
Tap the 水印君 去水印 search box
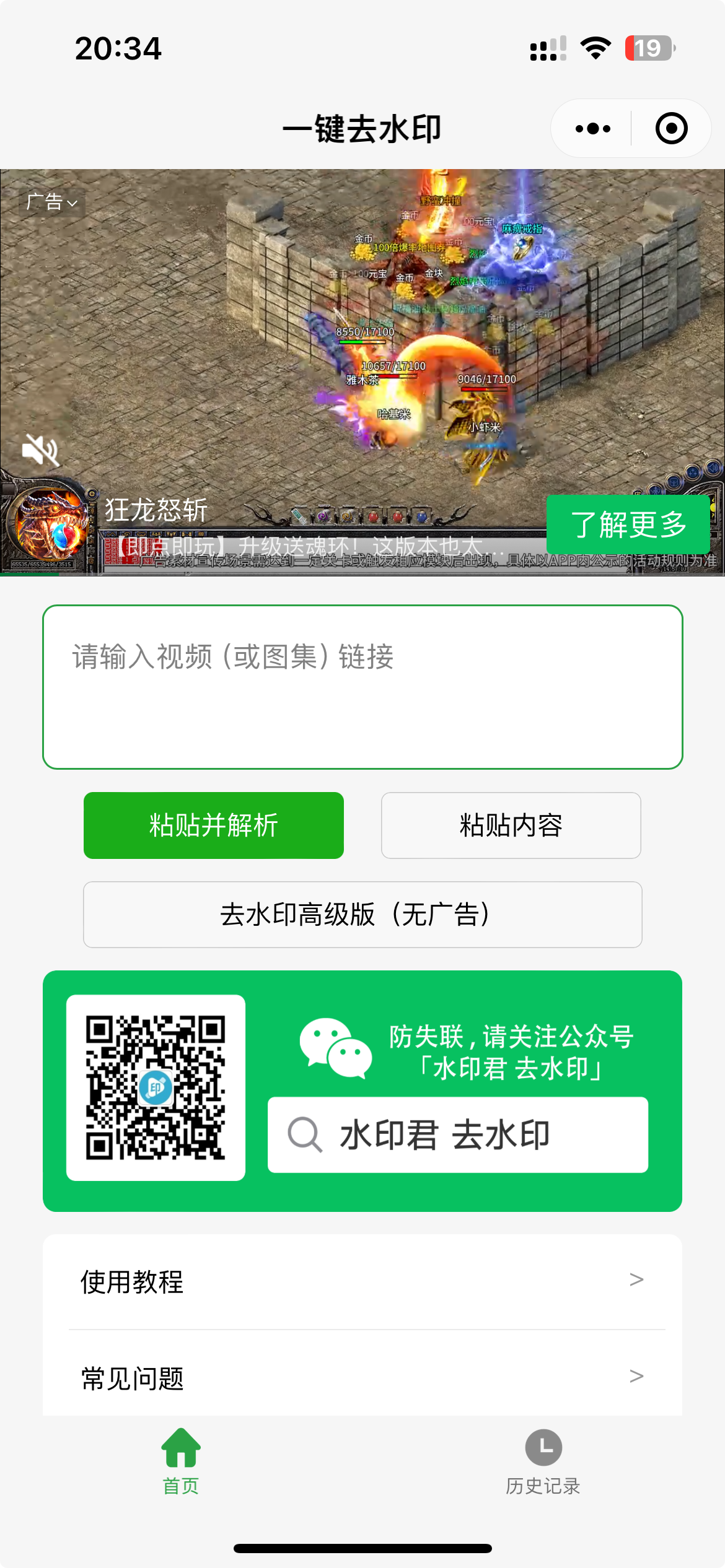coord(457,1135)
